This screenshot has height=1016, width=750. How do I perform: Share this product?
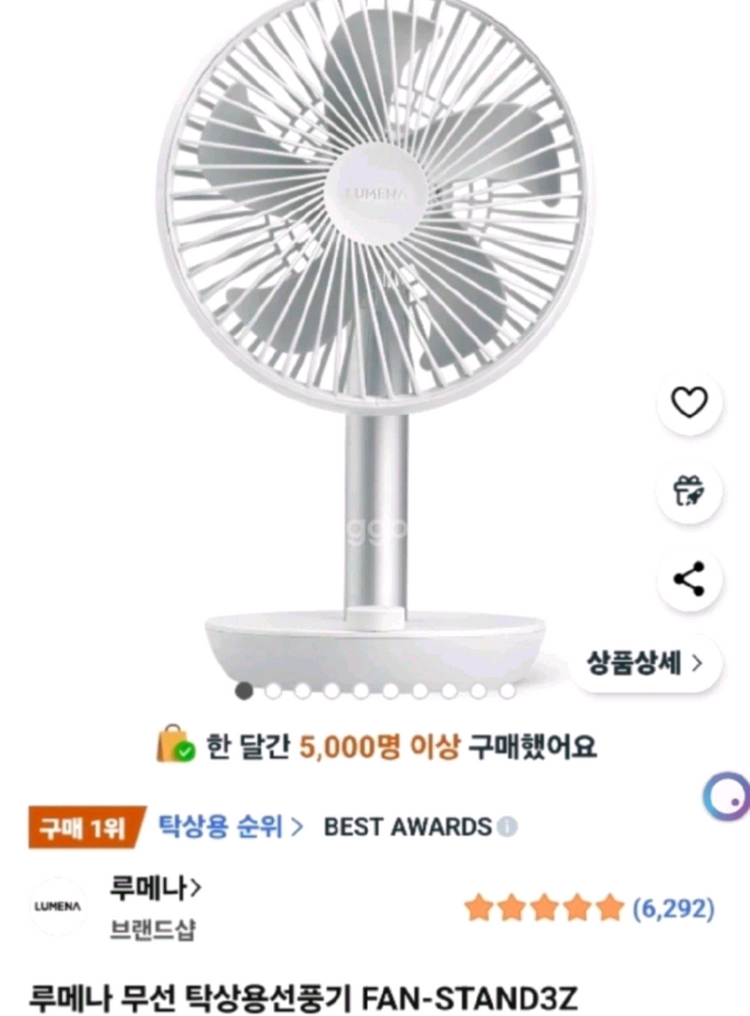point(688,579)
